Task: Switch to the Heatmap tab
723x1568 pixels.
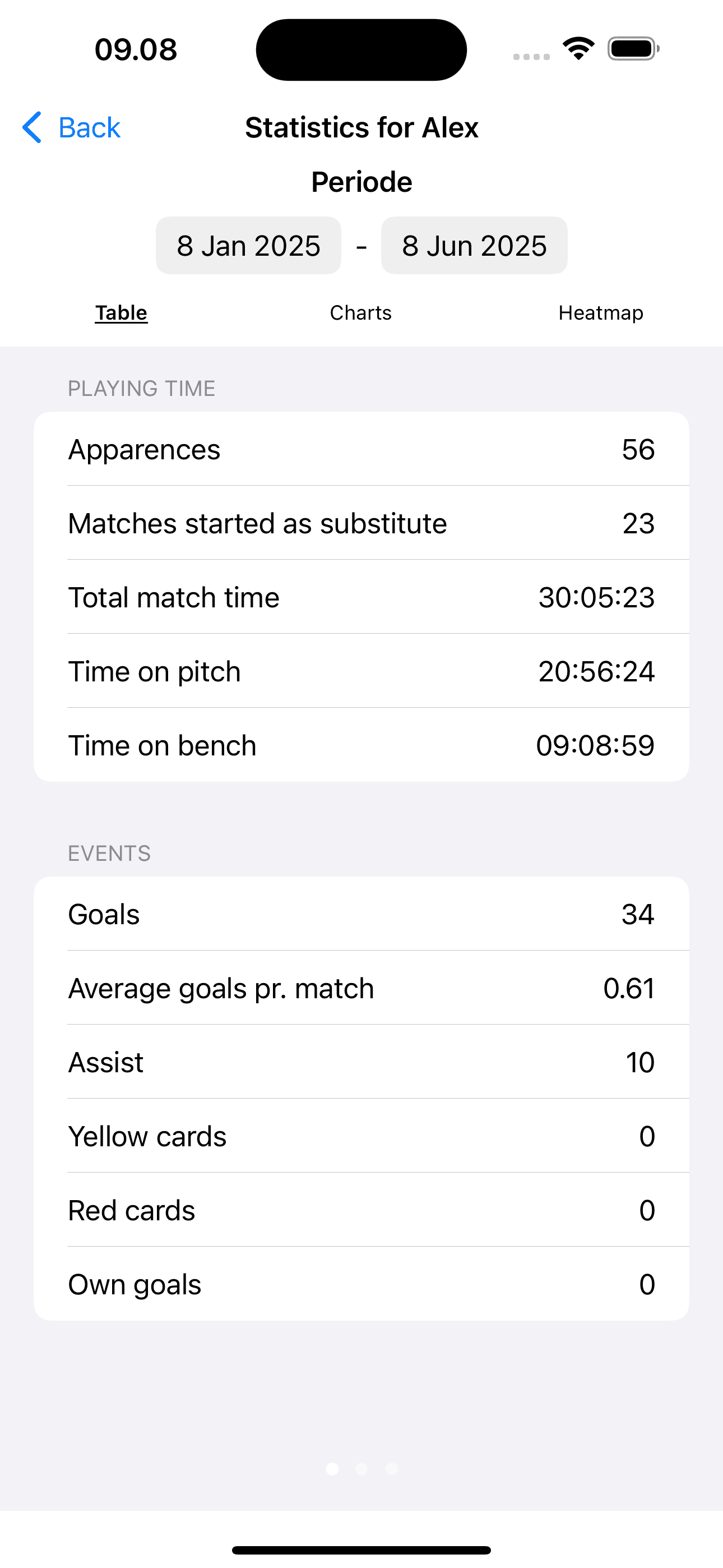Action: [x=601, y=313]
